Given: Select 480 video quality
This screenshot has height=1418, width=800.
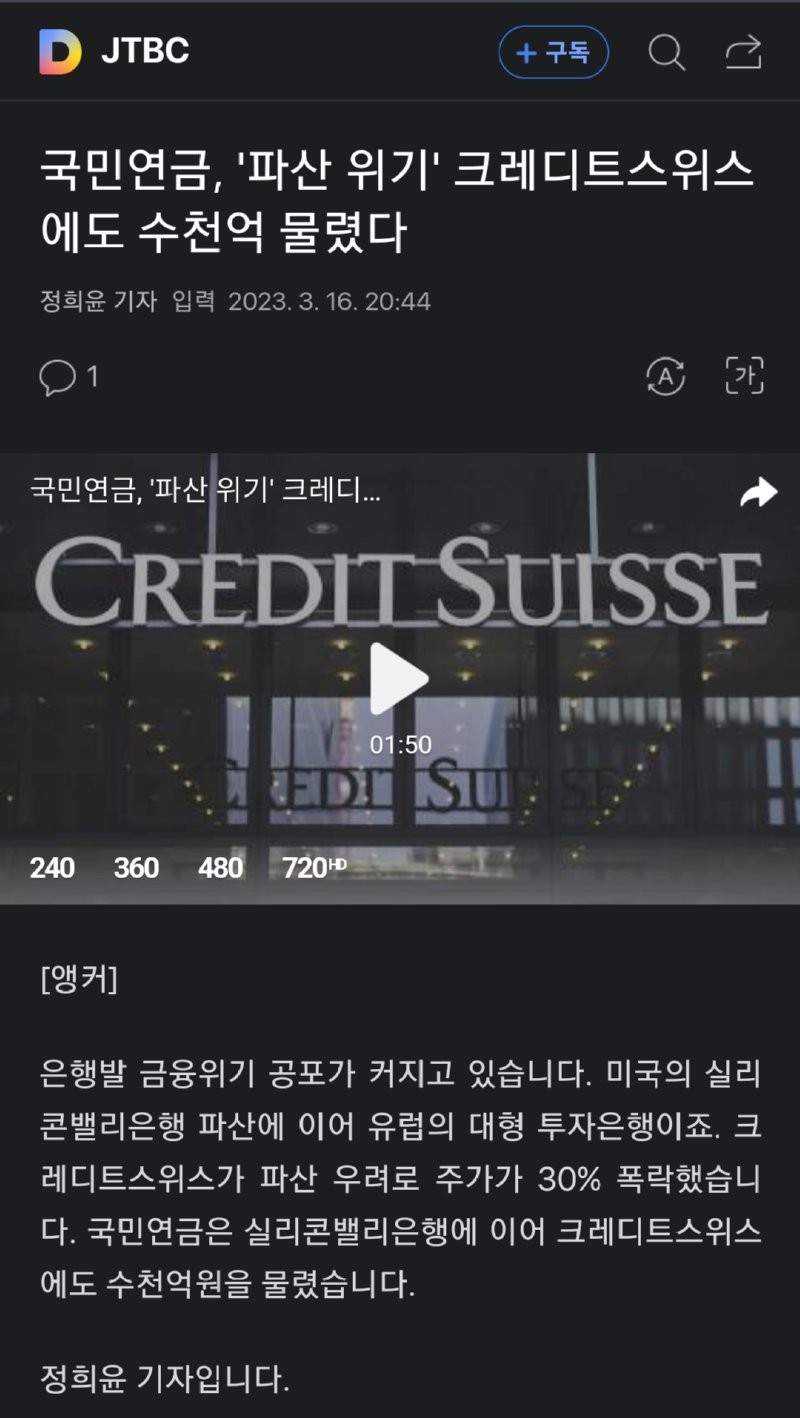Looking at the screenshot, I should pyautogui.click(x=220, y=867).
